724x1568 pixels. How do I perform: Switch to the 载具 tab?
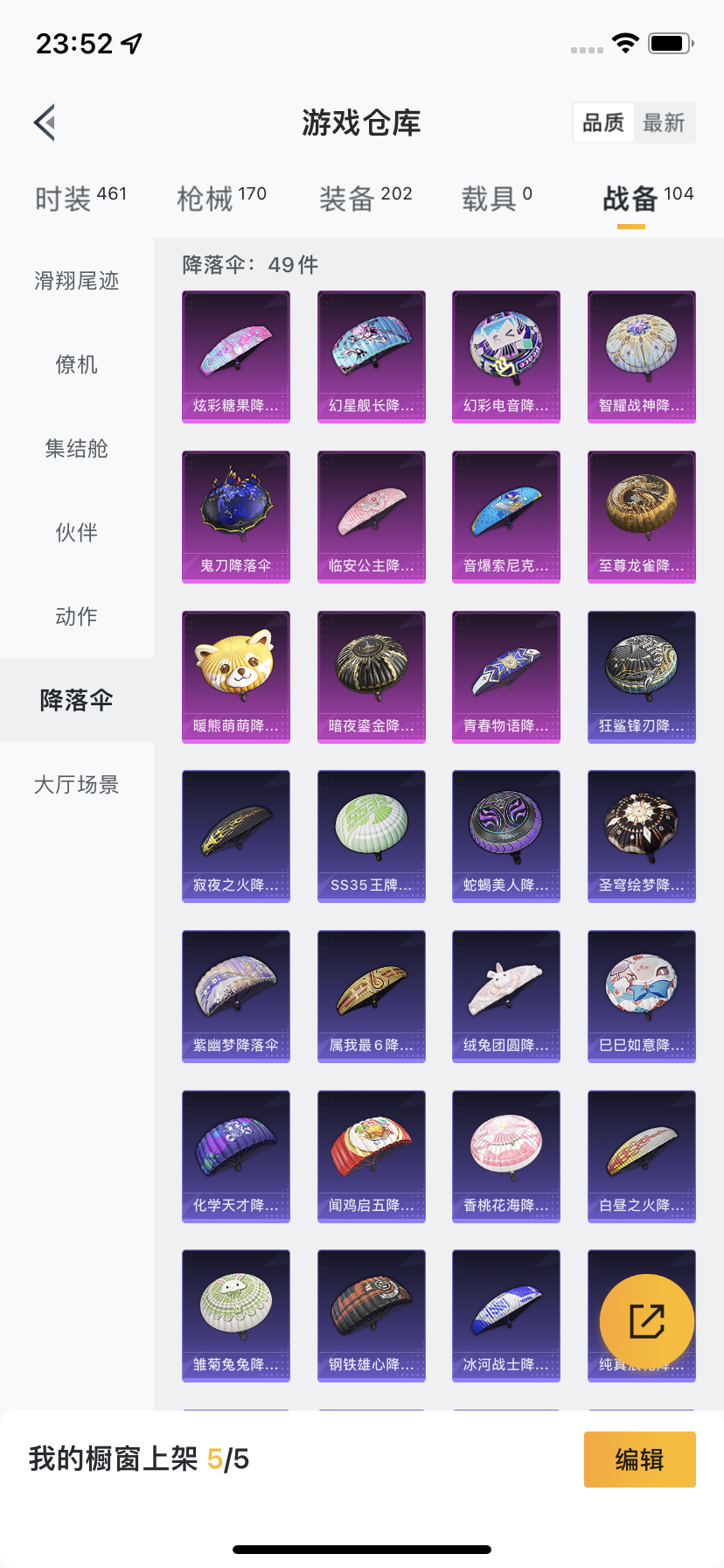pyautogui.click(x=496, y=199)
